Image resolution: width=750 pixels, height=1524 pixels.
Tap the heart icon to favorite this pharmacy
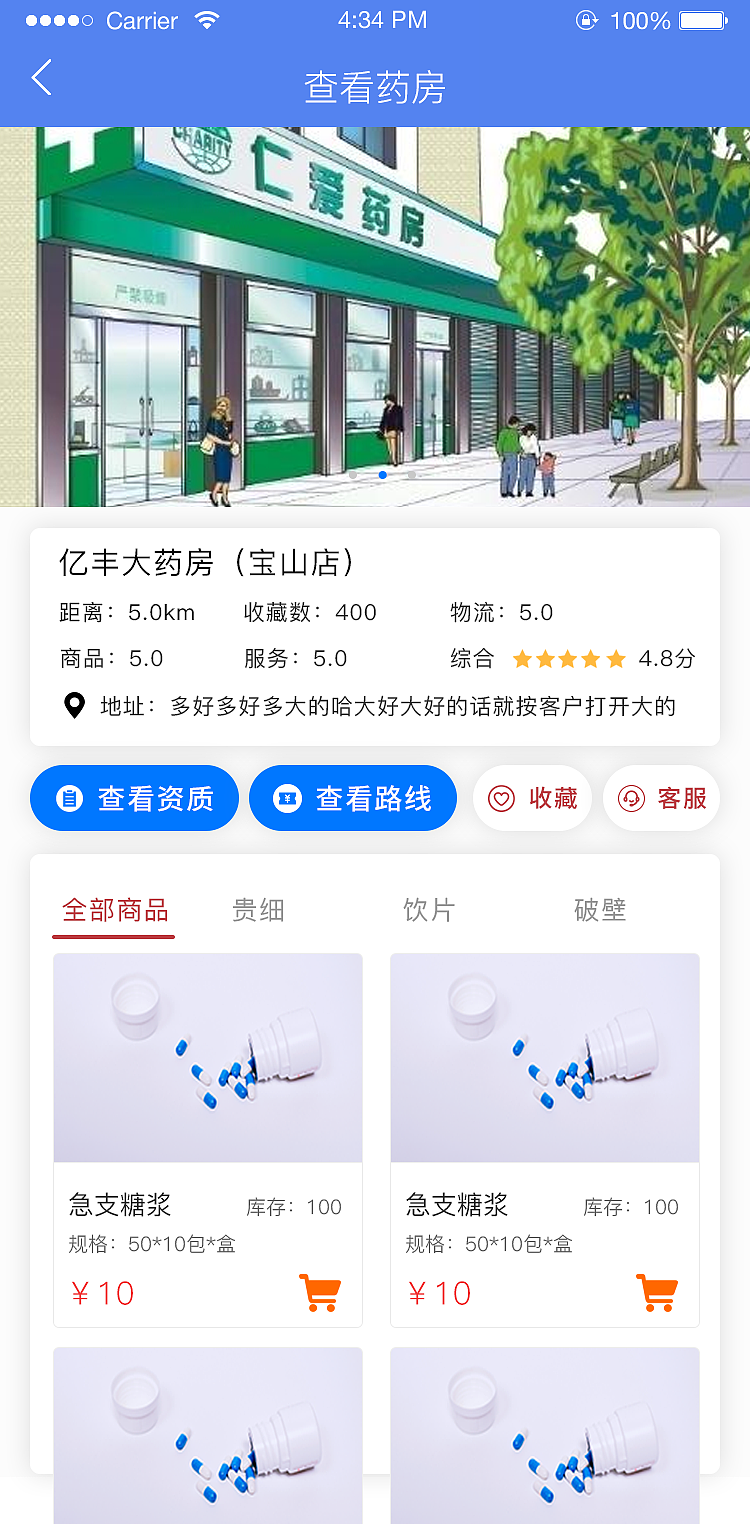[502, 797]
